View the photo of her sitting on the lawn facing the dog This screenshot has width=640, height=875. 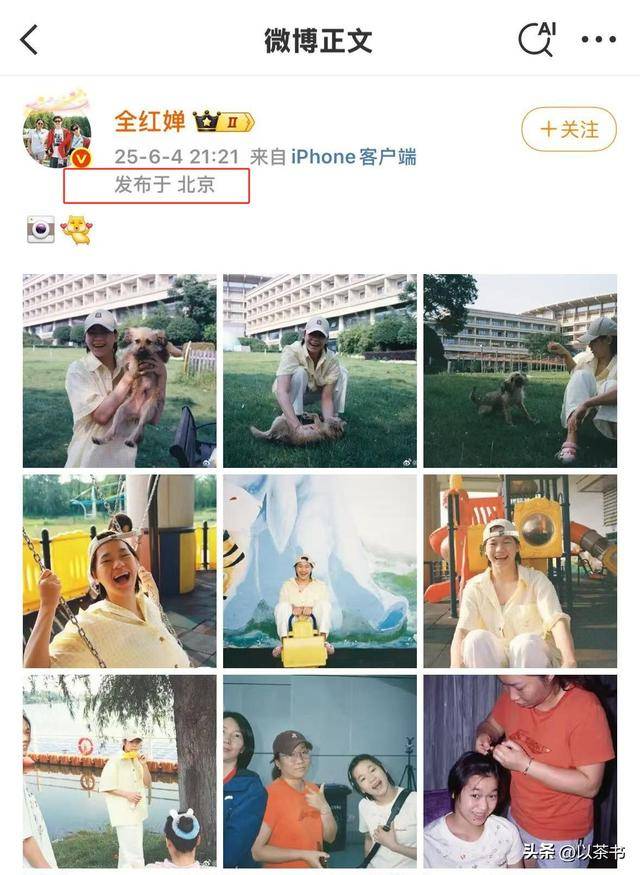click(520, 371)
